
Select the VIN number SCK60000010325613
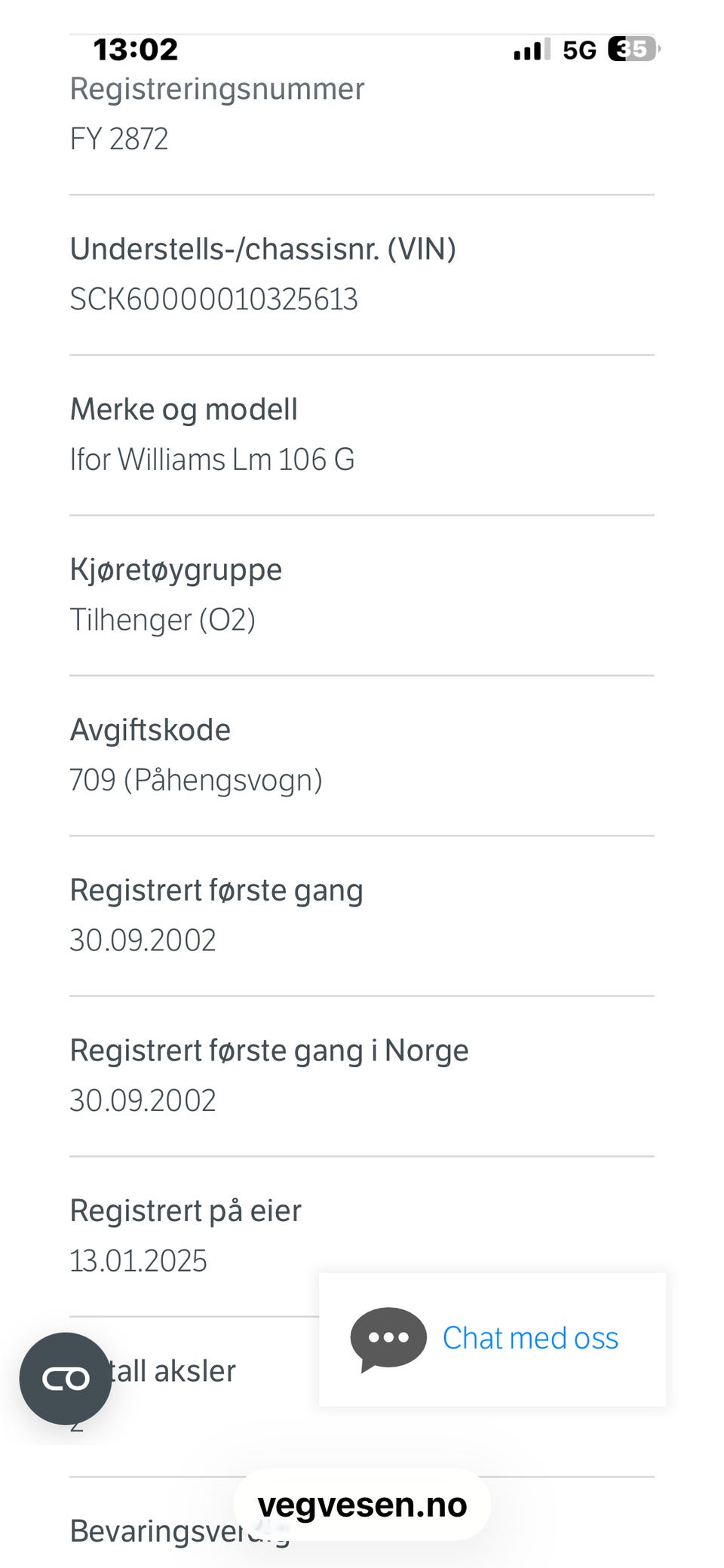pyautogui.click(x=214, y=299)
